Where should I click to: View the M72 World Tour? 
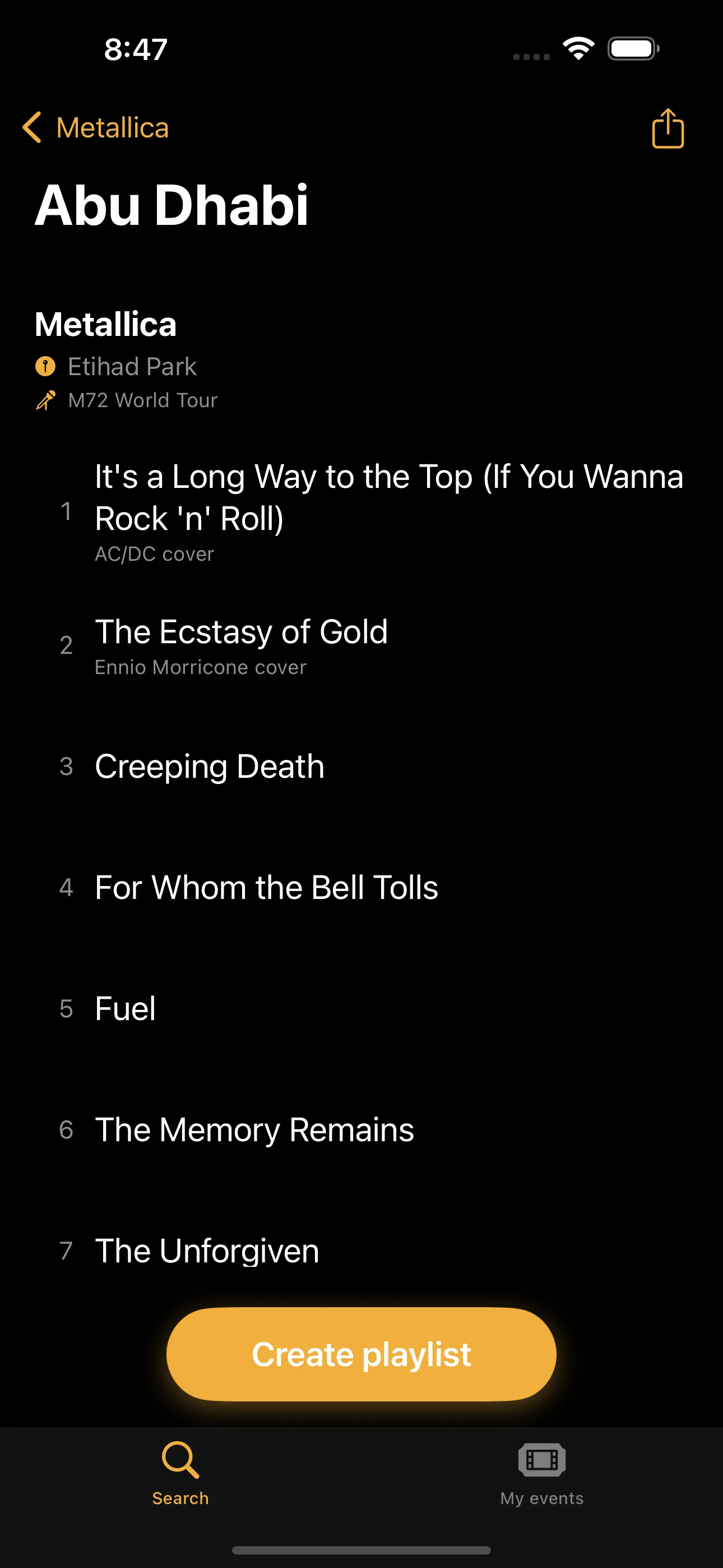tap(142, 400)
